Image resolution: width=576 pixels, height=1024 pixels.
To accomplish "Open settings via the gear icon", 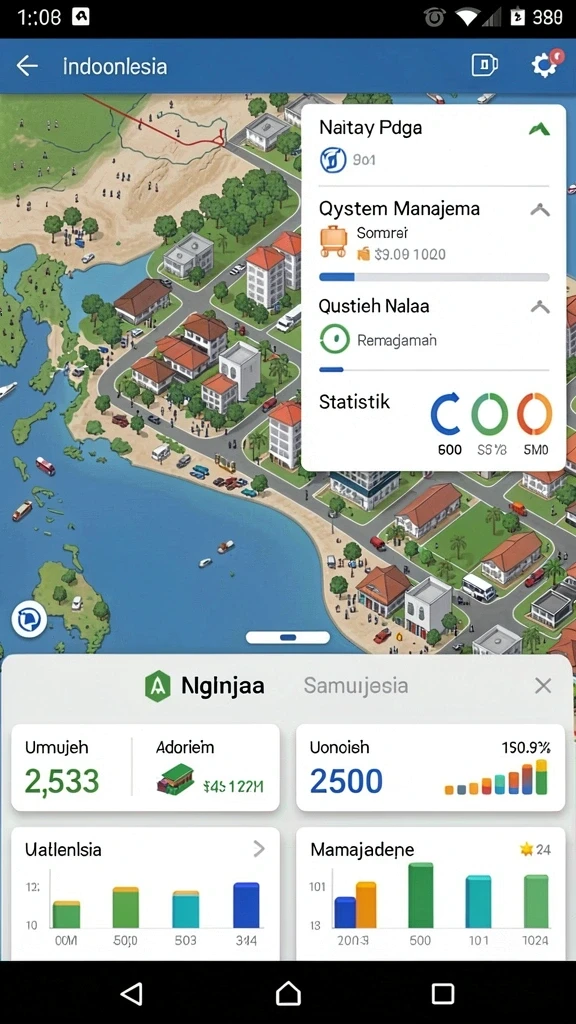I will [545, 65].
